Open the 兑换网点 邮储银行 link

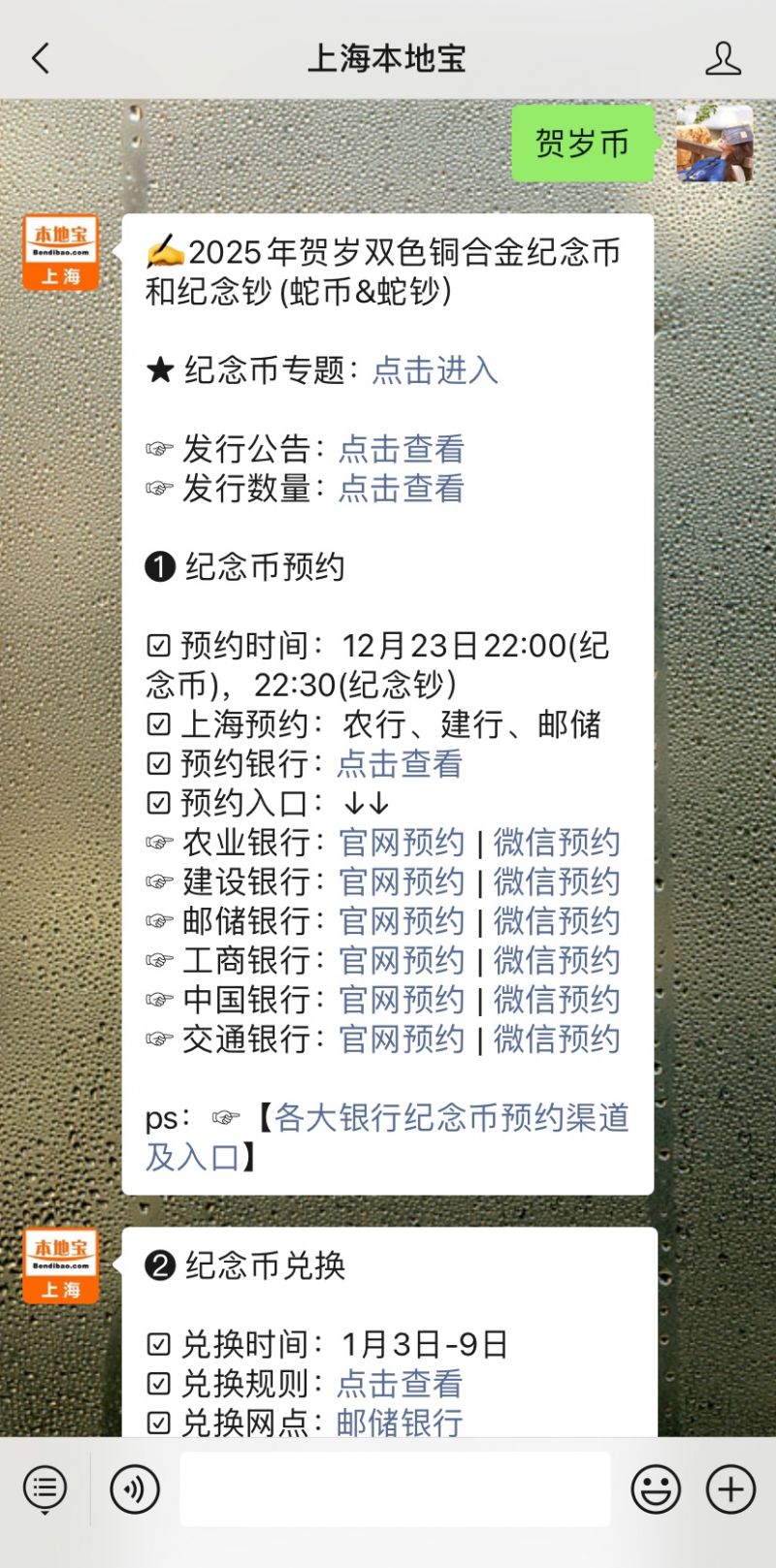[400, 1422]
